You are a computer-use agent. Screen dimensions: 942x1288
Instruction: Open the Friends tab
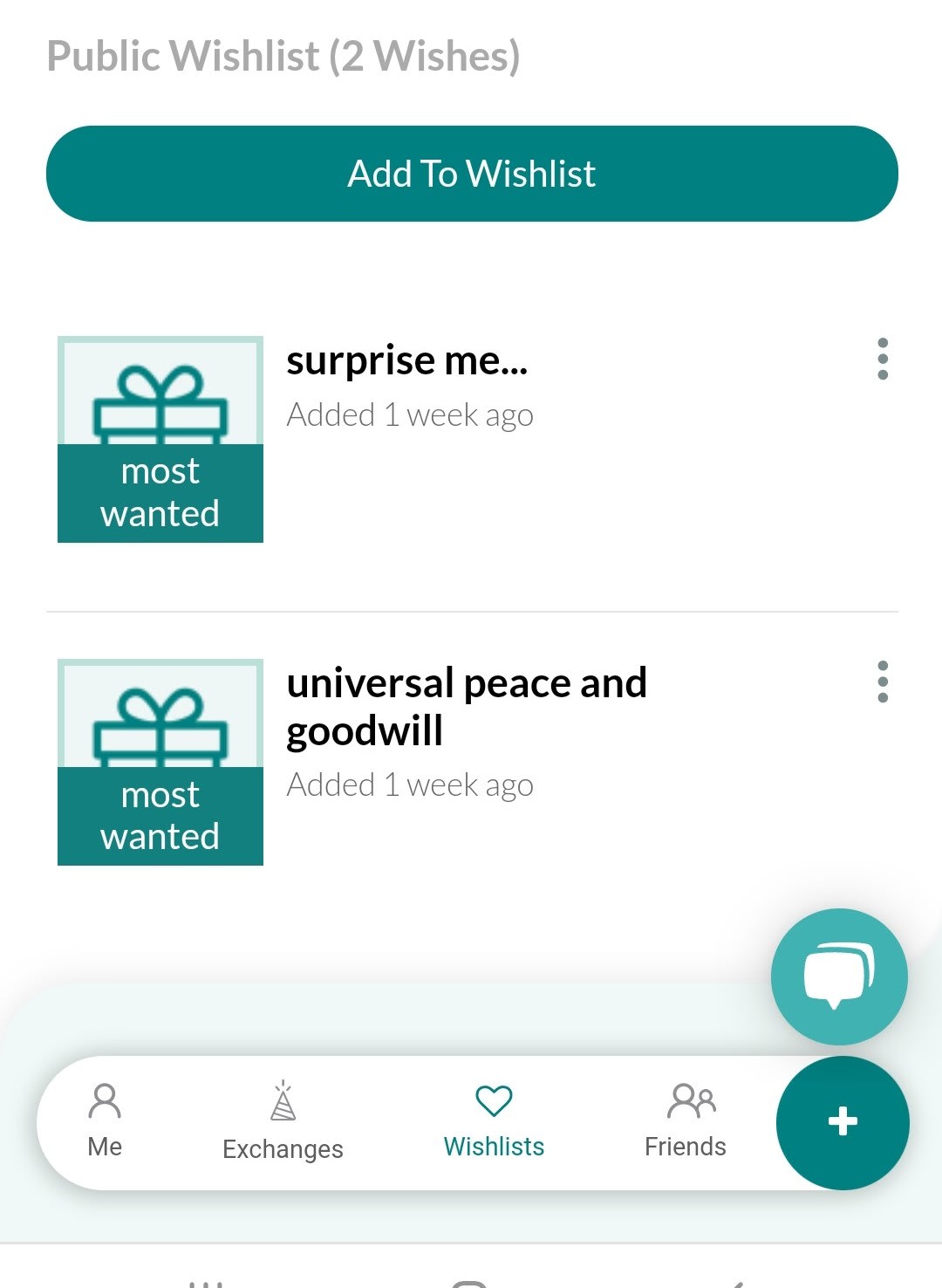point(686,1120)
